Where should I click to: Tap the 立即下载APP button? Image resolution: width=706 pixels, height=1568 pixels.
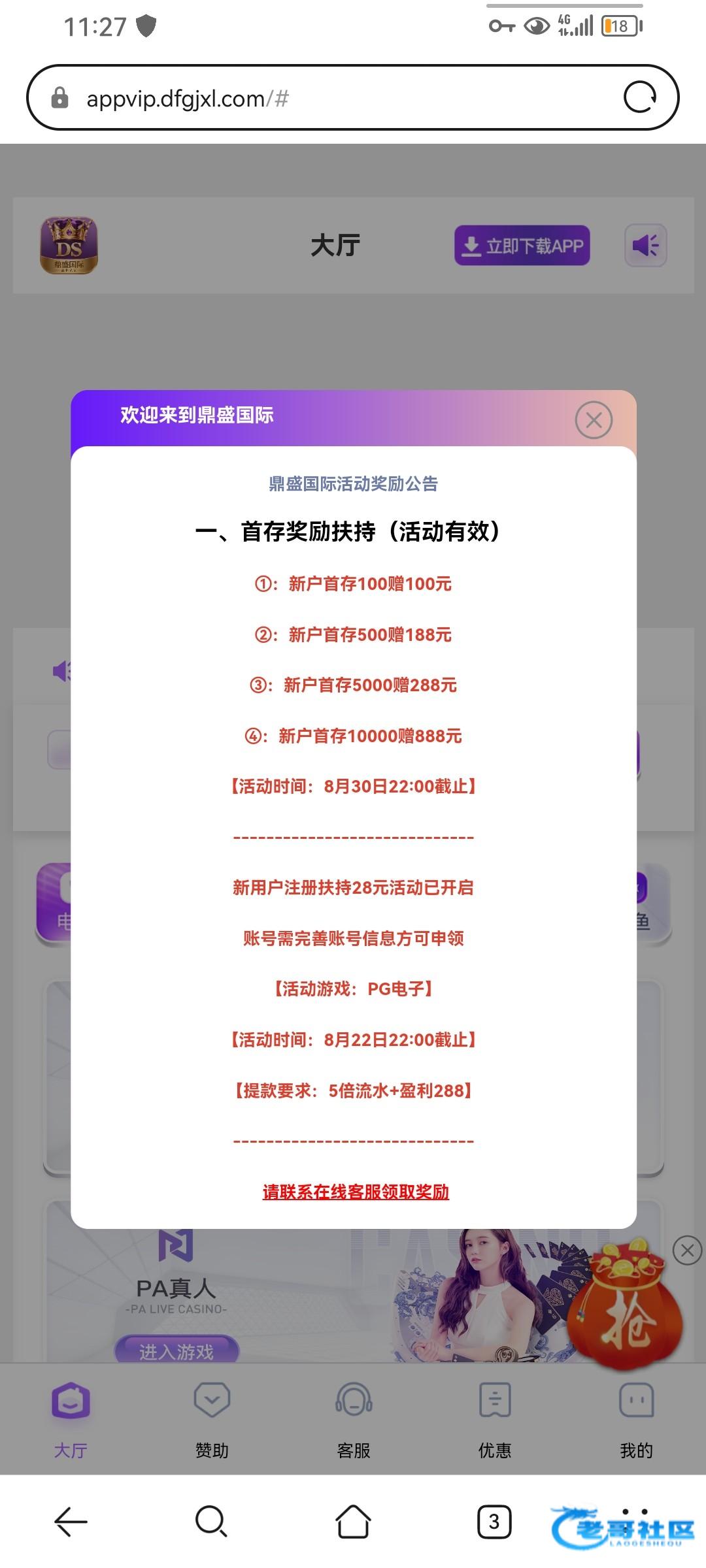pyautogui.click(x=522, y=246)
